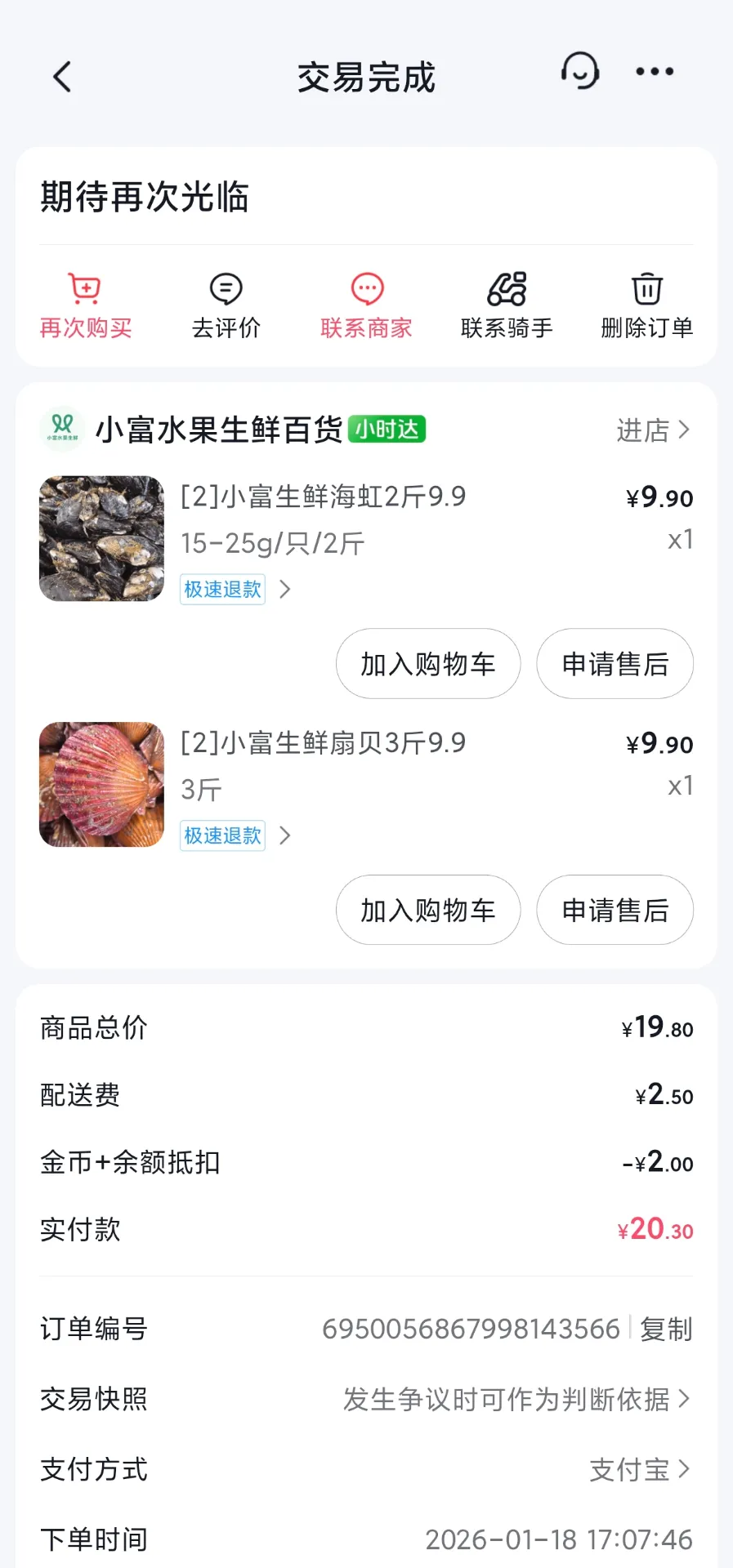Open the three-dot more options icon
733x1568 pixels.
[x=653, y=72]
